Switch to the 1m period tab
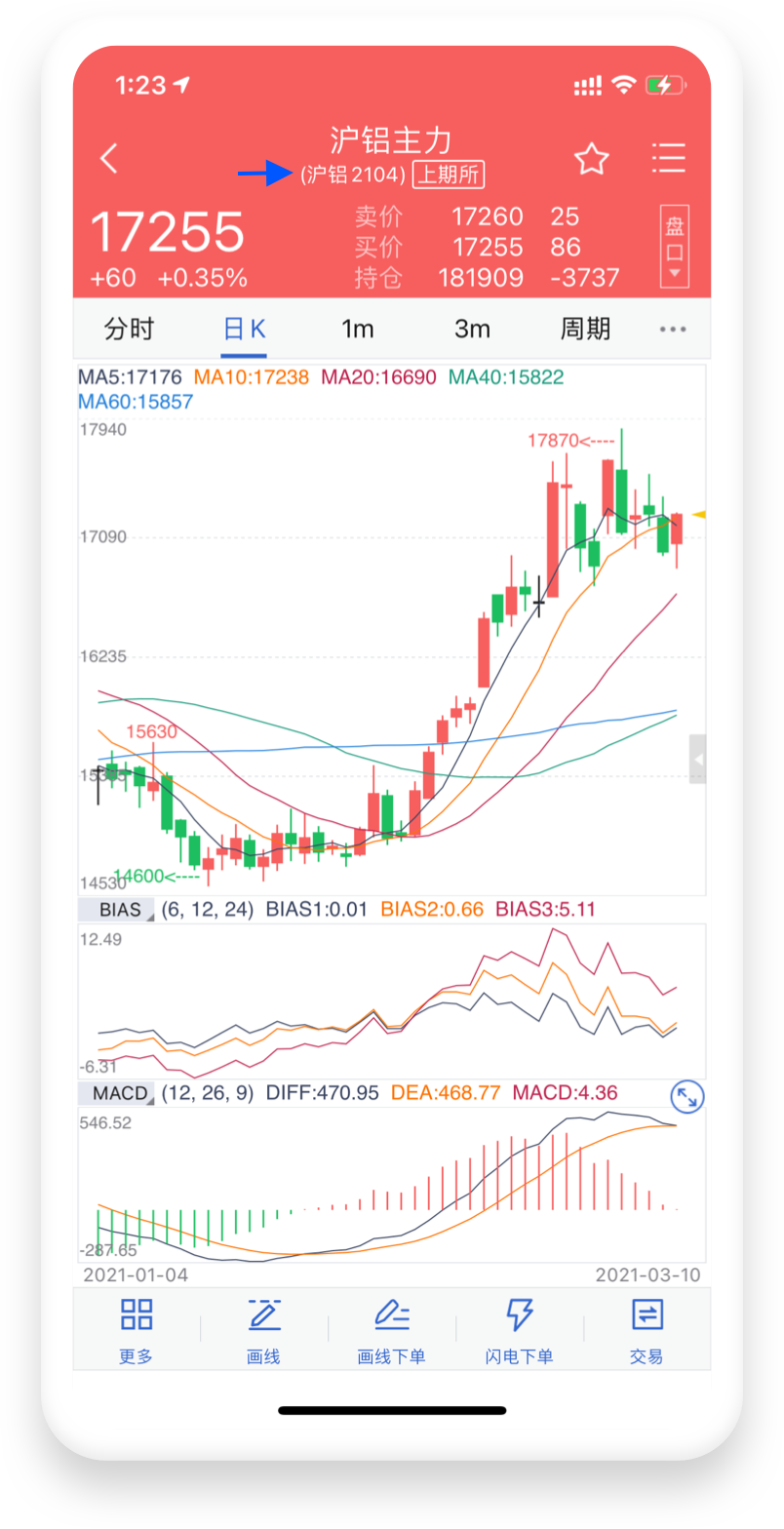 (357, 330)
